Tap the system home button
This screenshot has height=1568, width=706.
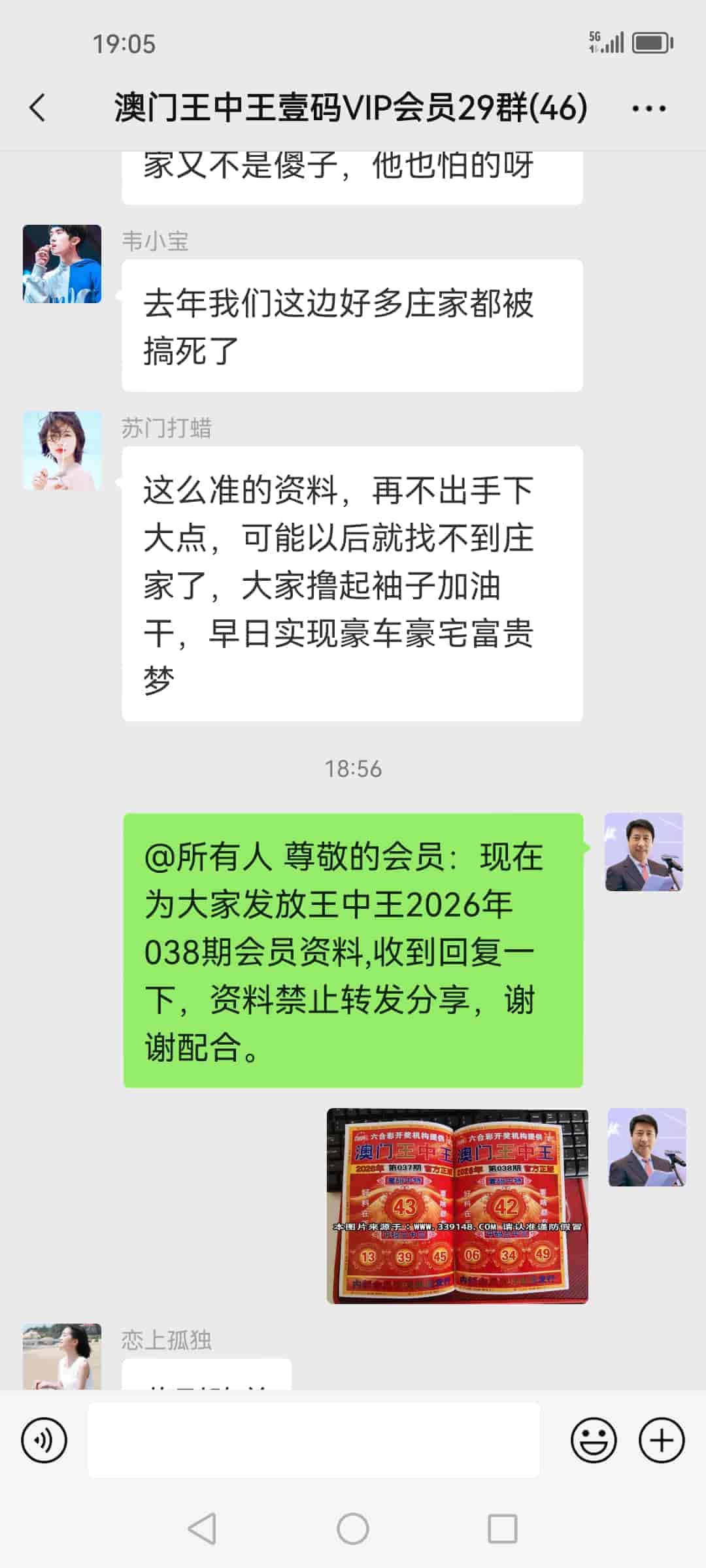(x=353, y=1529)
